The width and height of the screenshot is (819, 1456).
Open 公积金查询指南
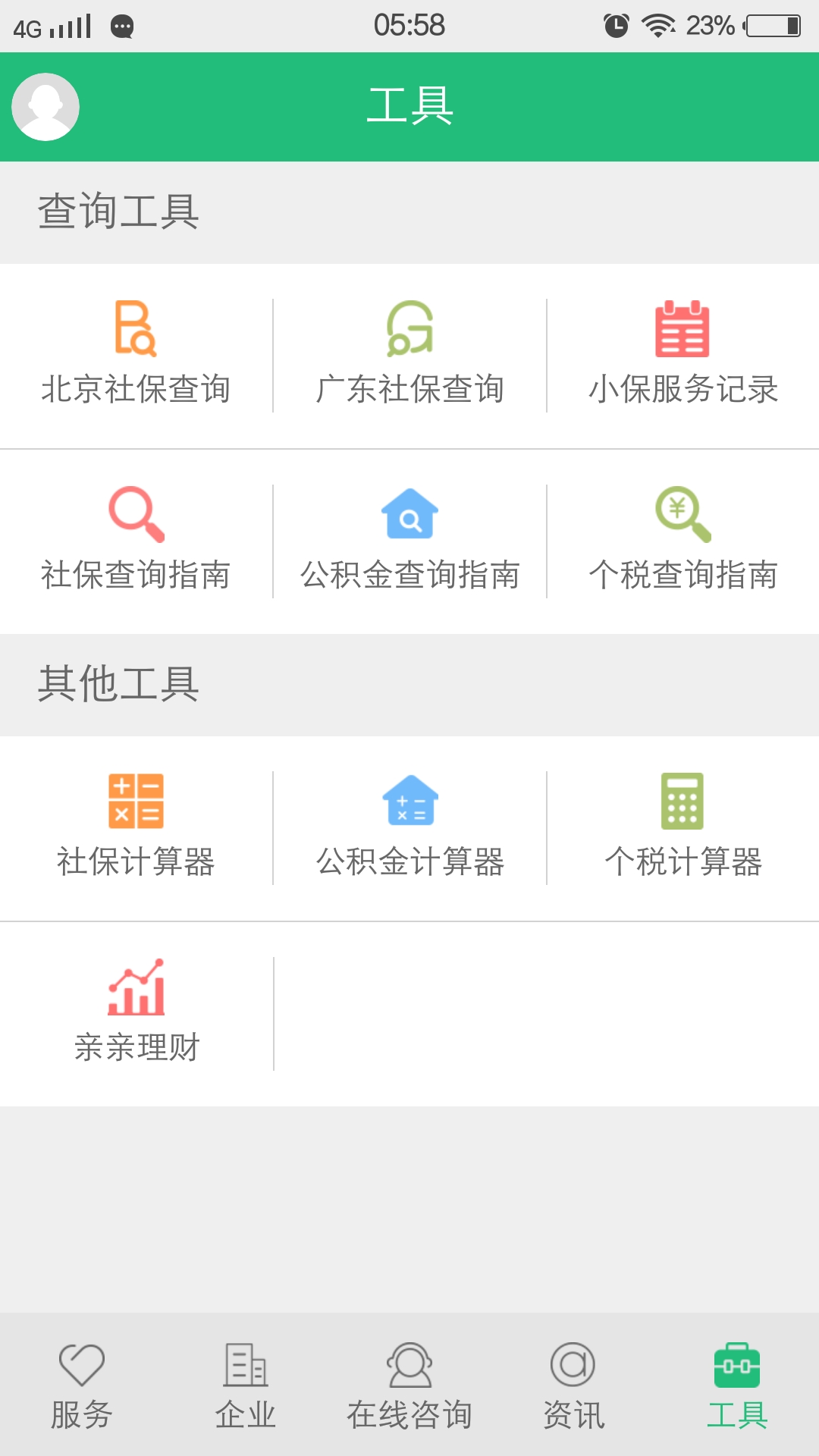(x=409, y=541)
